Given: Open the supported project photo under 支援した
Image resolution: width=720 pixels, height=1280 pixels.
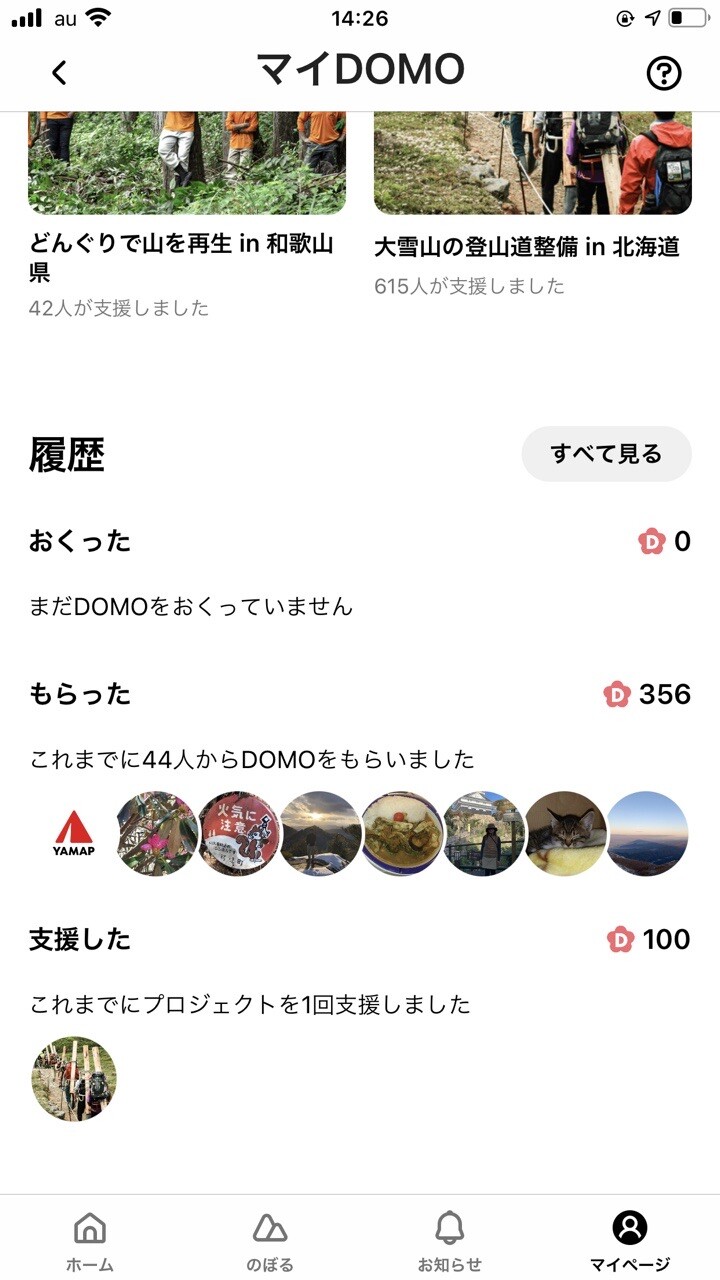Looking at the screenshot, I should [73, 1078].
